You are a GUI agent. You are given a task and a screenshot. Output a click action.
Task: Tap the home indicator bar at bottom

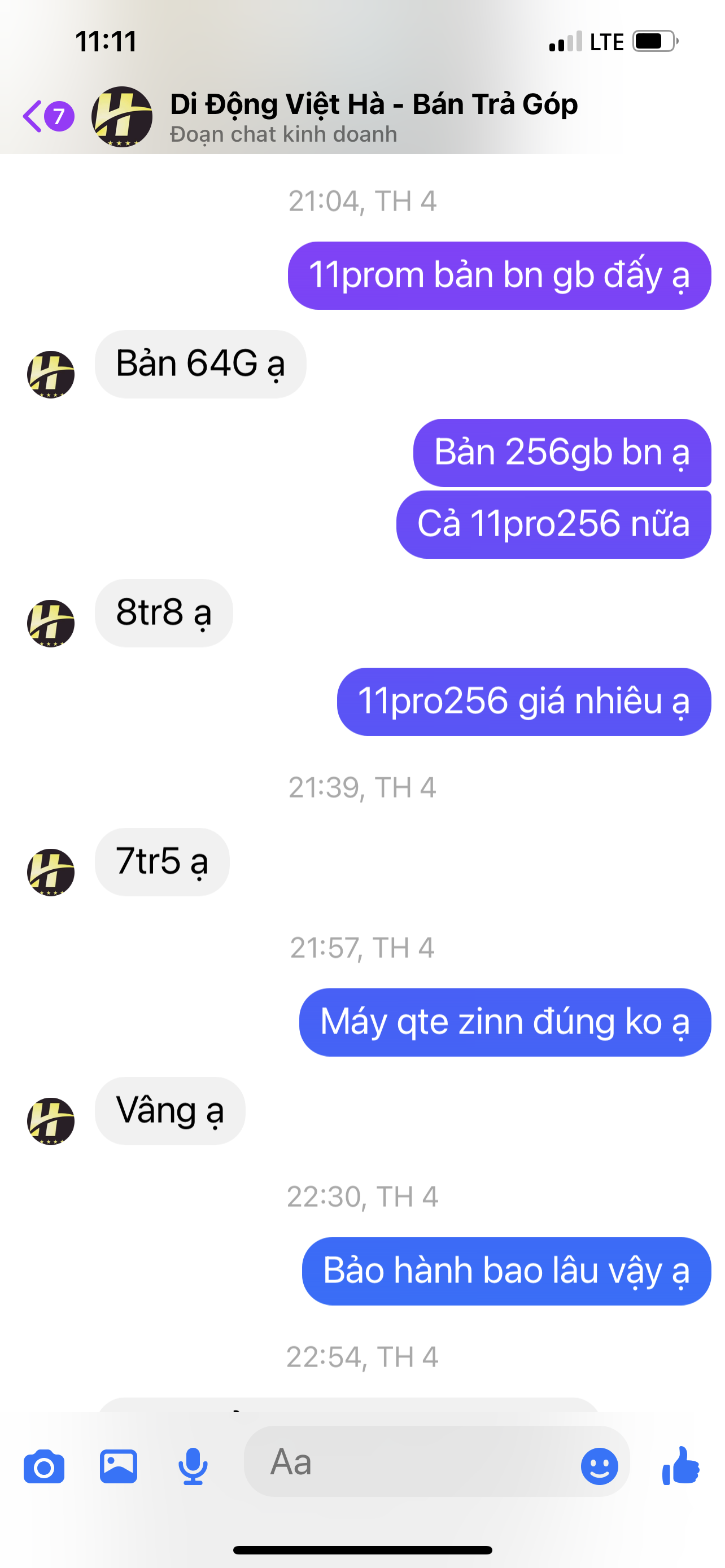pyautogui.click(x=362, y=1550)
